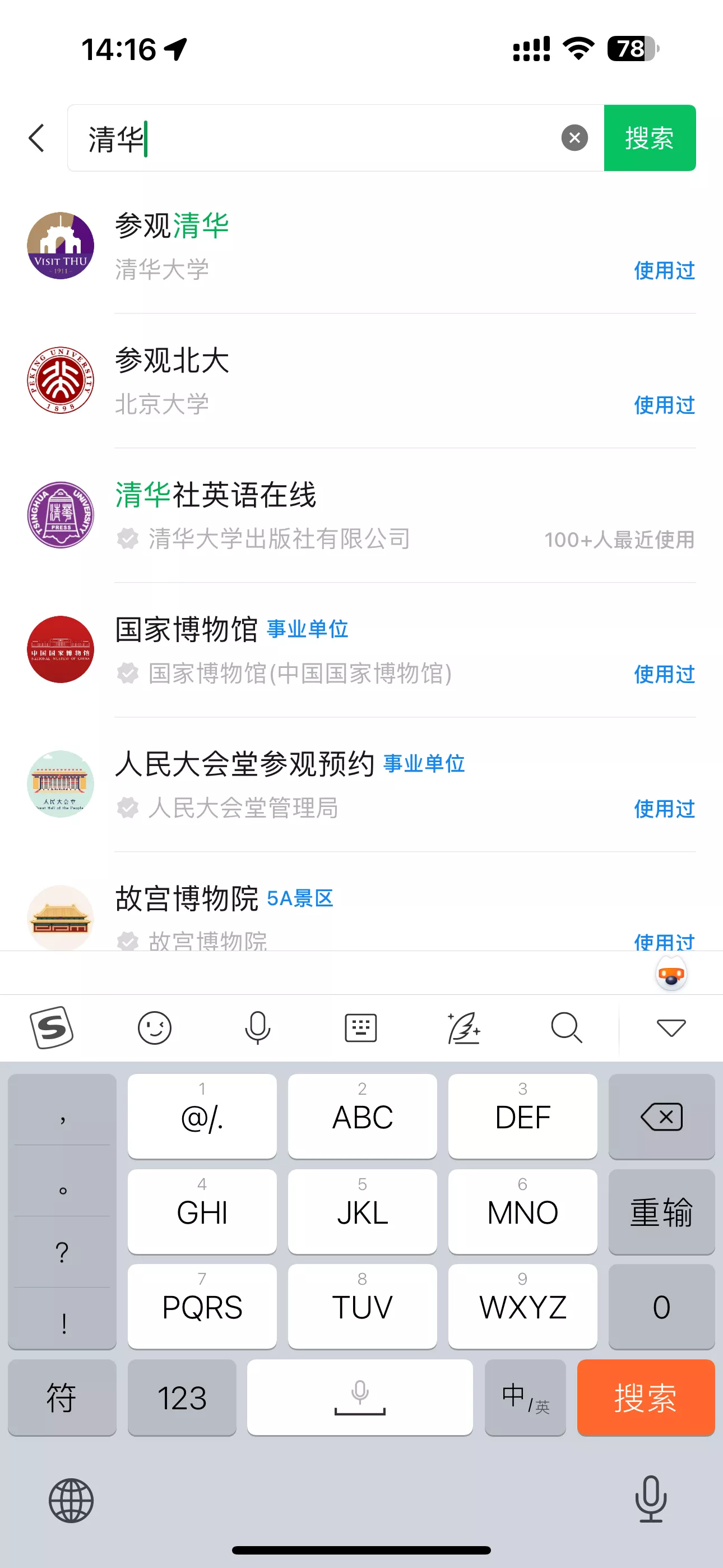Open Sogou keyboard menu logo
This screenshot has width=723, height=1568.
[x=52, y=1028]
